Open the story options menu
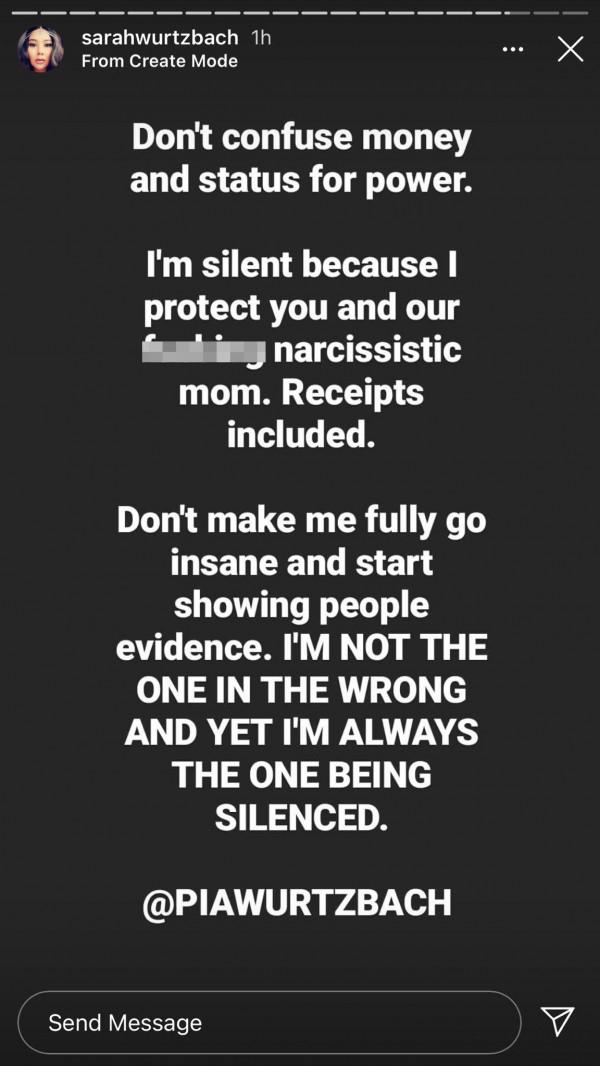This screenshot has width=600, height=1066. [513, 49]
